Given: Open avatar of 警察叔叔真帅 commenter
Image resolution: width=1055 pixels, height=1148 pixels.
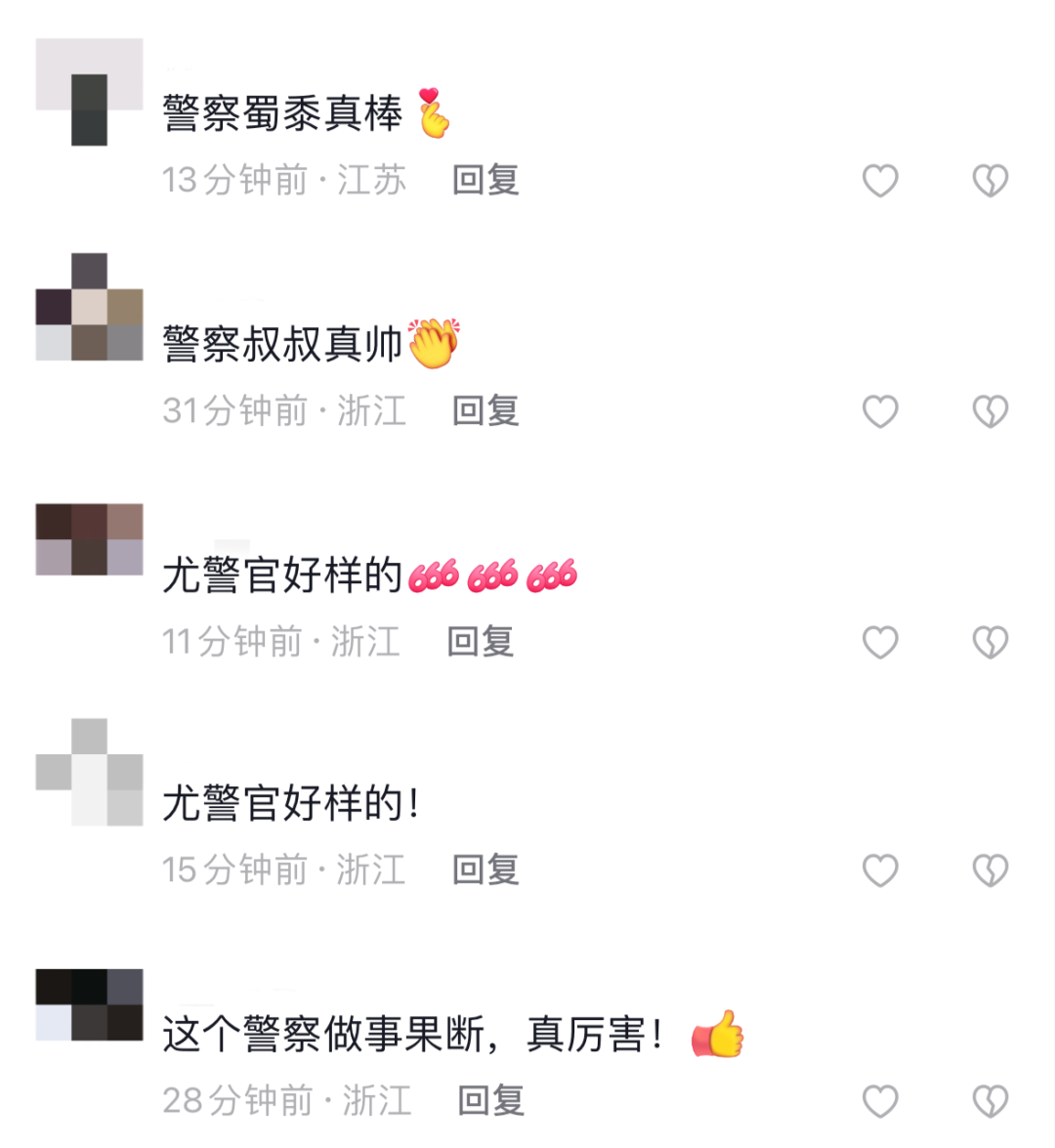Looking at the screenshot, I should (x=89, y=307).
